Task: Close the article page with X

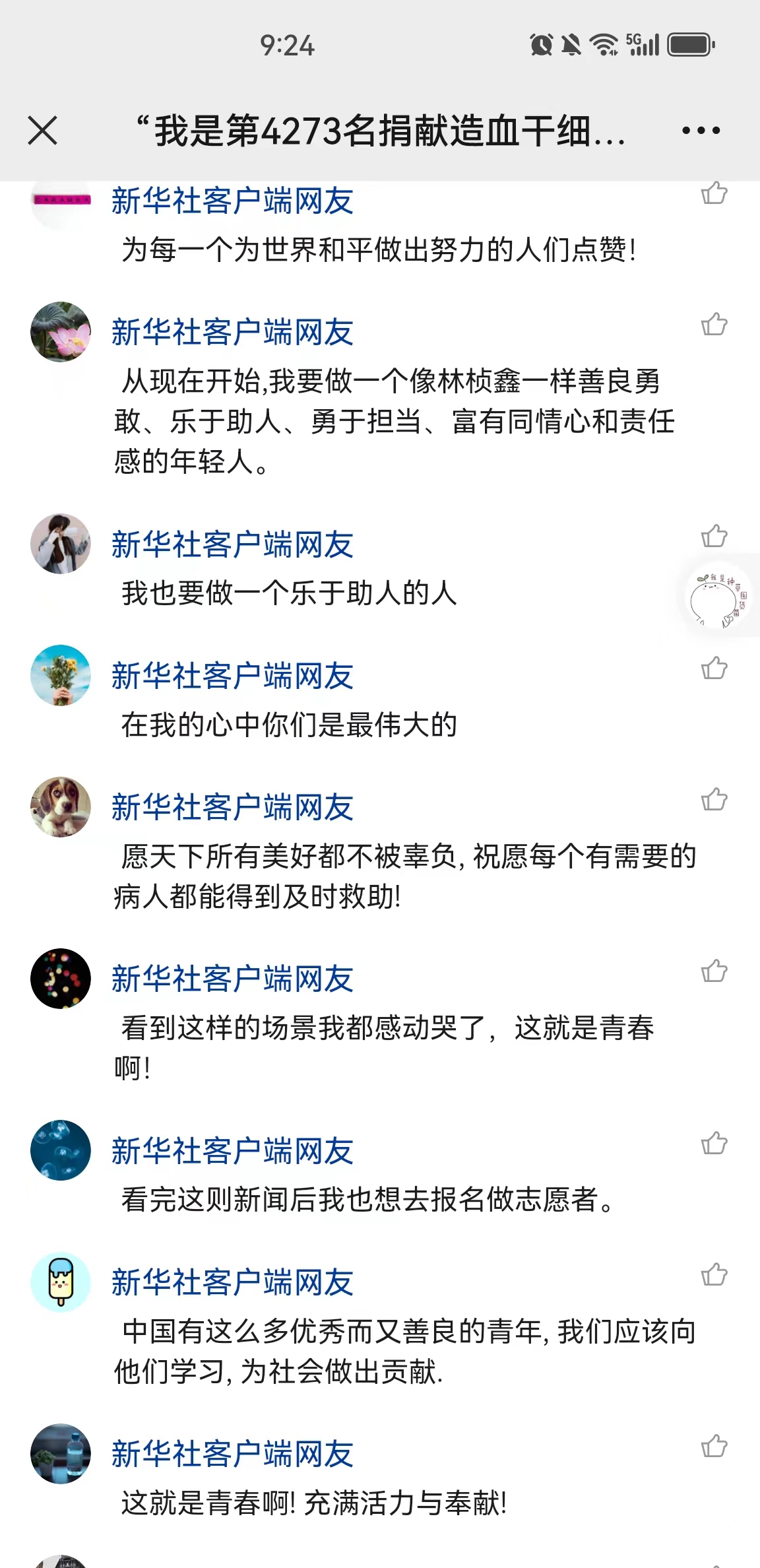Action: [43, 130]
